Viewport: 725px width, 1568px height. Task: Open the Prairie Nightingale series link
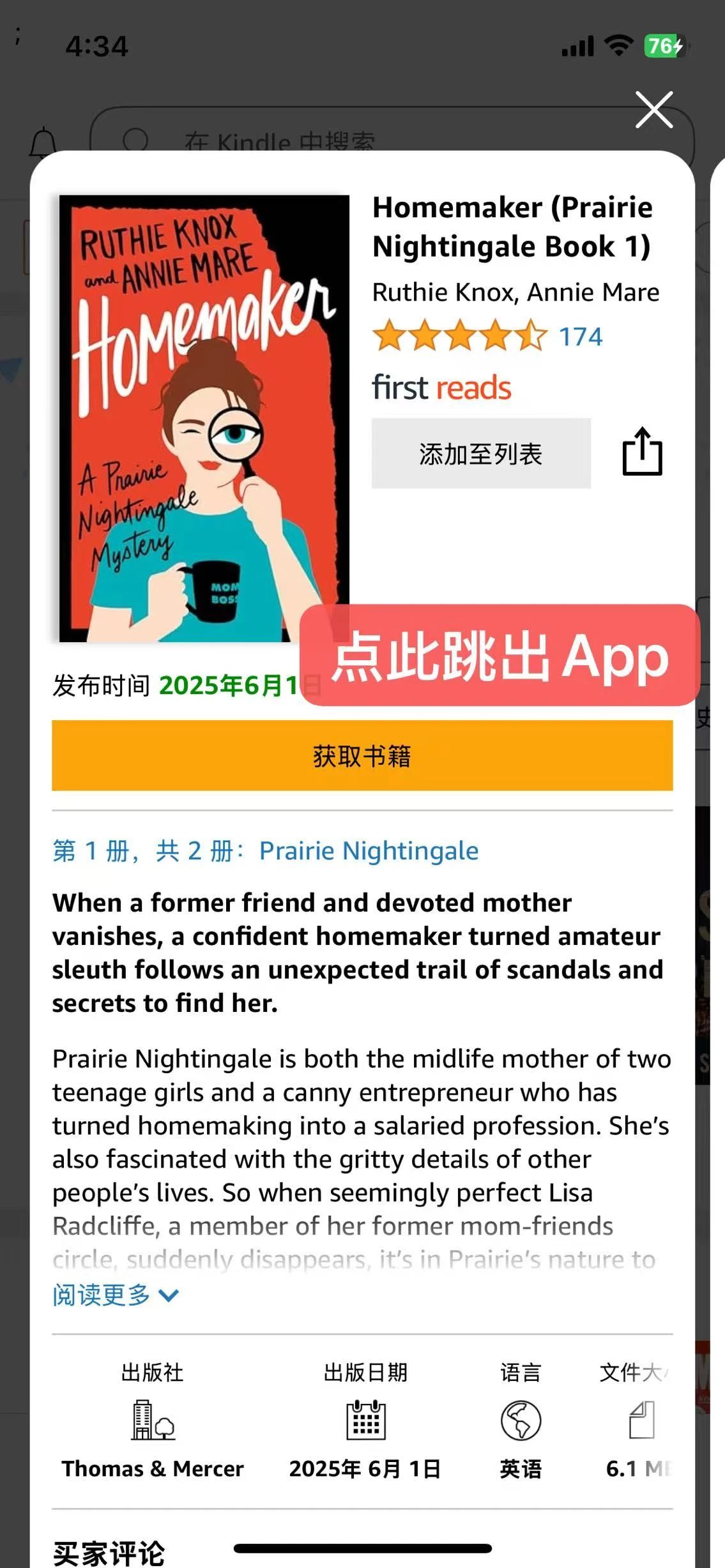point(368,851)
